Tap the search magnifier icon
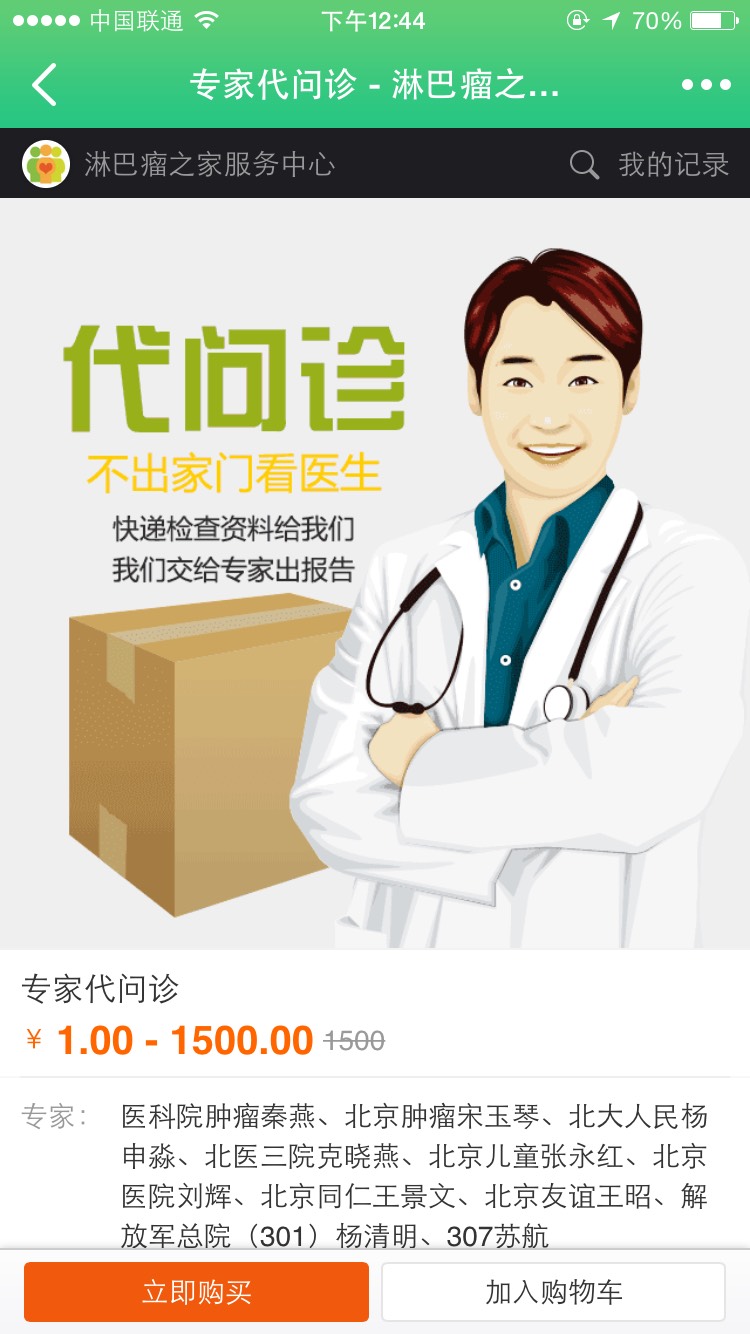The width and height of the screenshot is (750, 1334). 584,164
